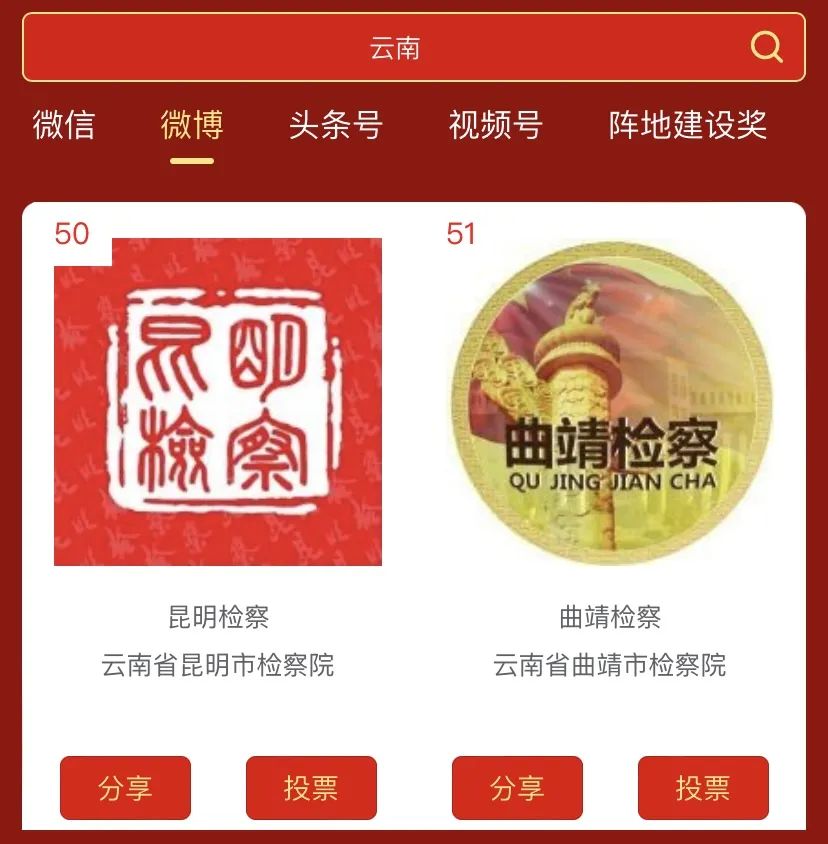Select the 视频号 tab

495,126
